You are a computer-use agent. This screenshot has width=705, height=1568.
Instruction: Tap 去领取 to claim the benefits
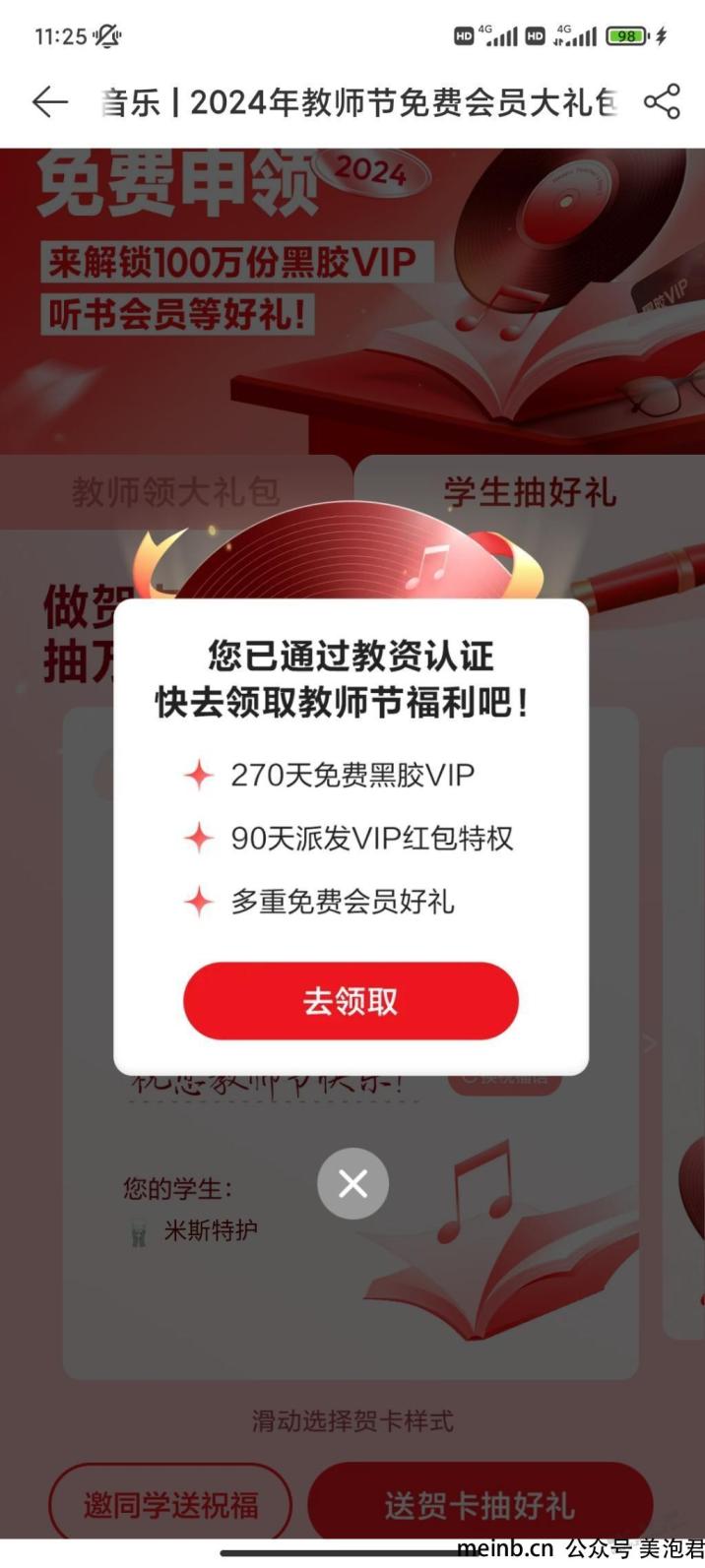[x=351, y=1001]
